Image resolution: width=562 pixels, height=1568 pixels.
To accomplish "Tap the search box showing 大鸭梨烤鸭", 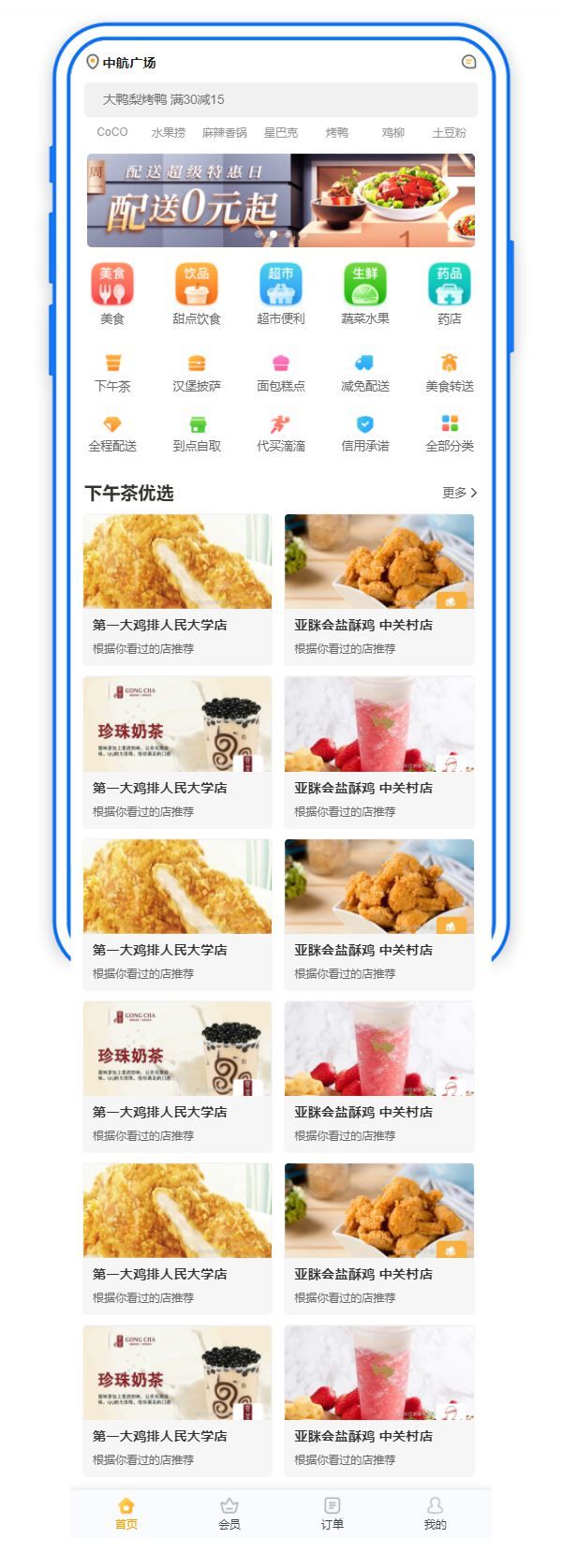I will point(281,99).
